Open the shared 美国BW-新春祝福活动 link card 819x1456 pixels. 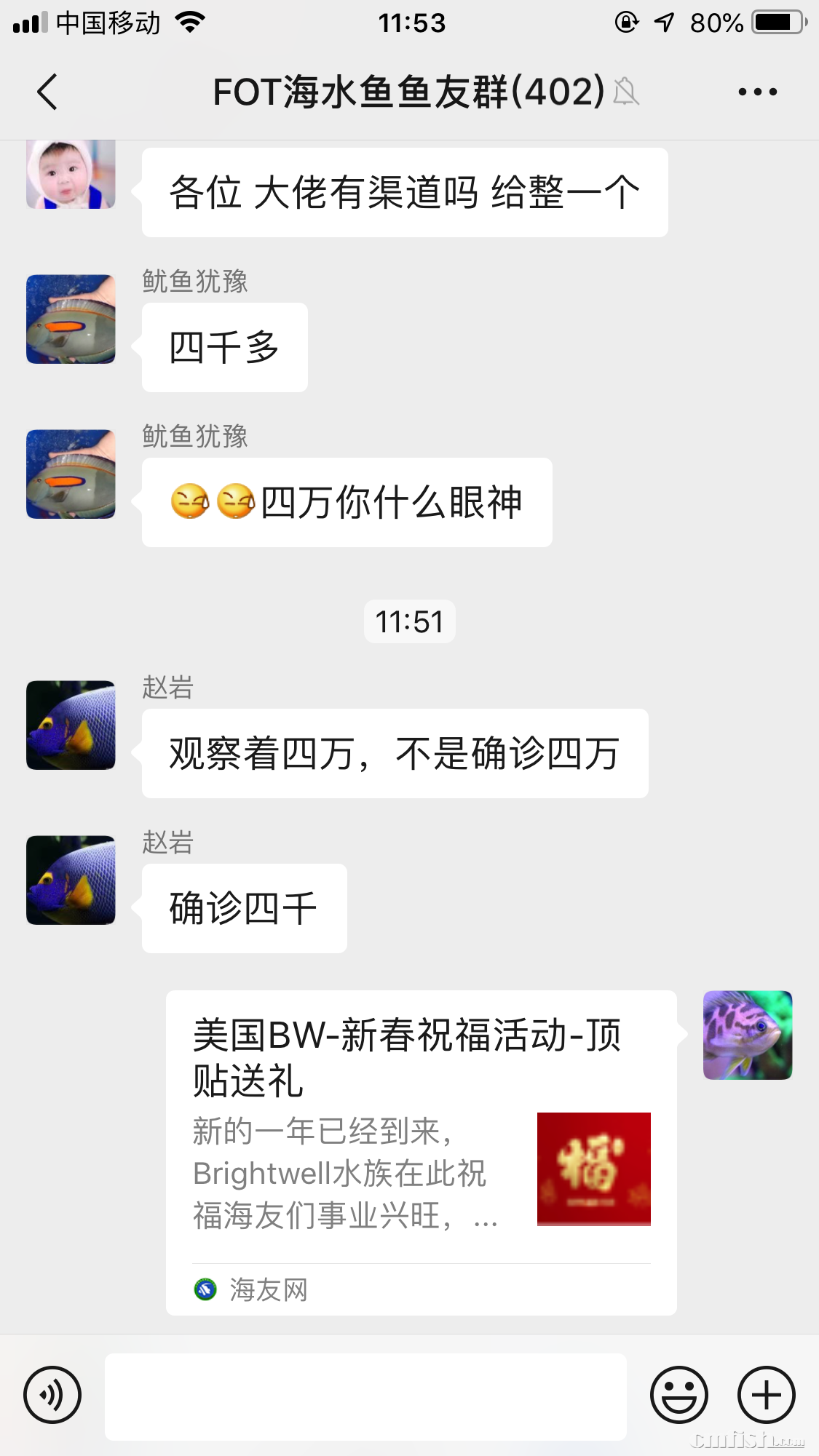coord(421,1152)
